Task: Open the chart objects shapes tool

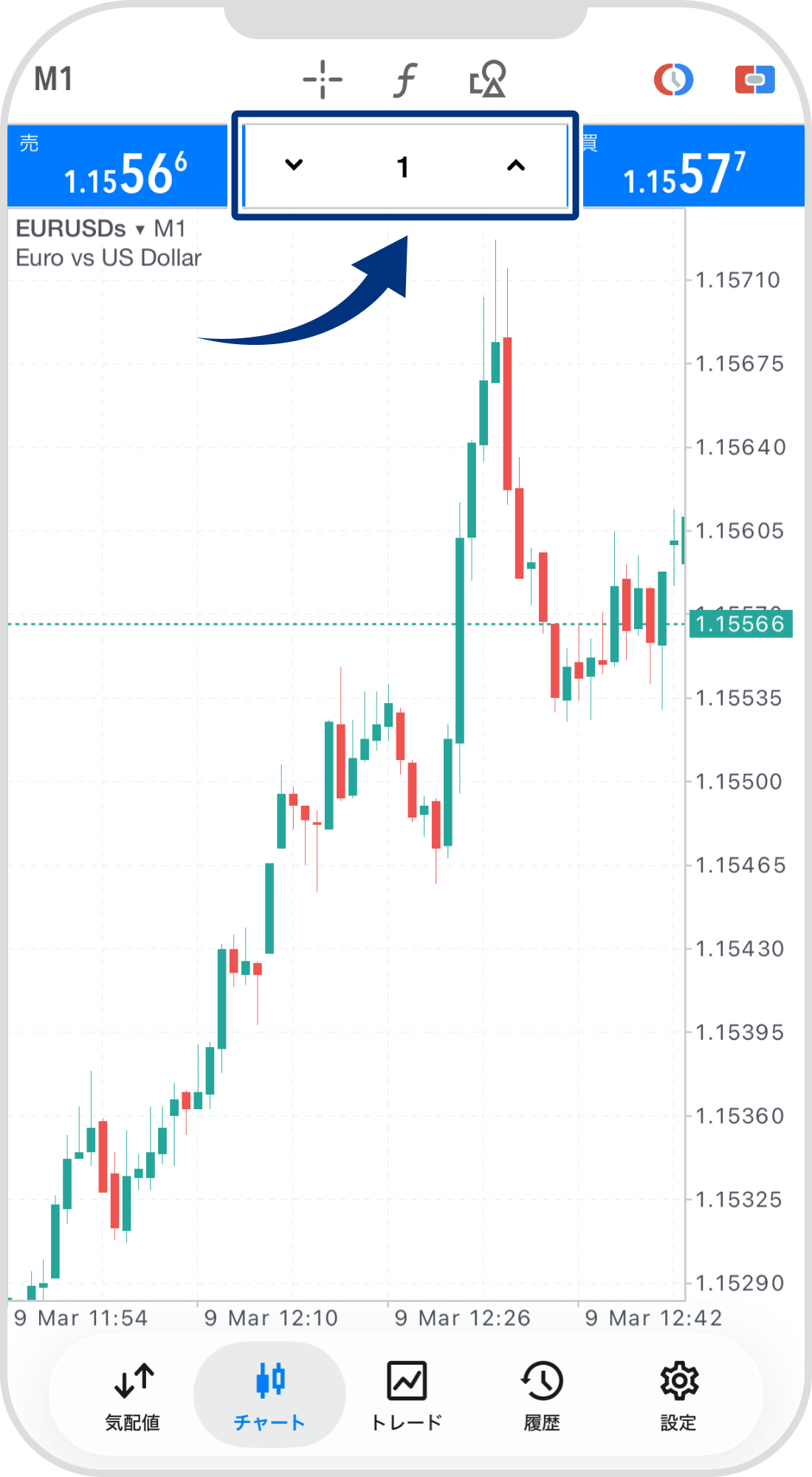Action: [x=488, y=79]
